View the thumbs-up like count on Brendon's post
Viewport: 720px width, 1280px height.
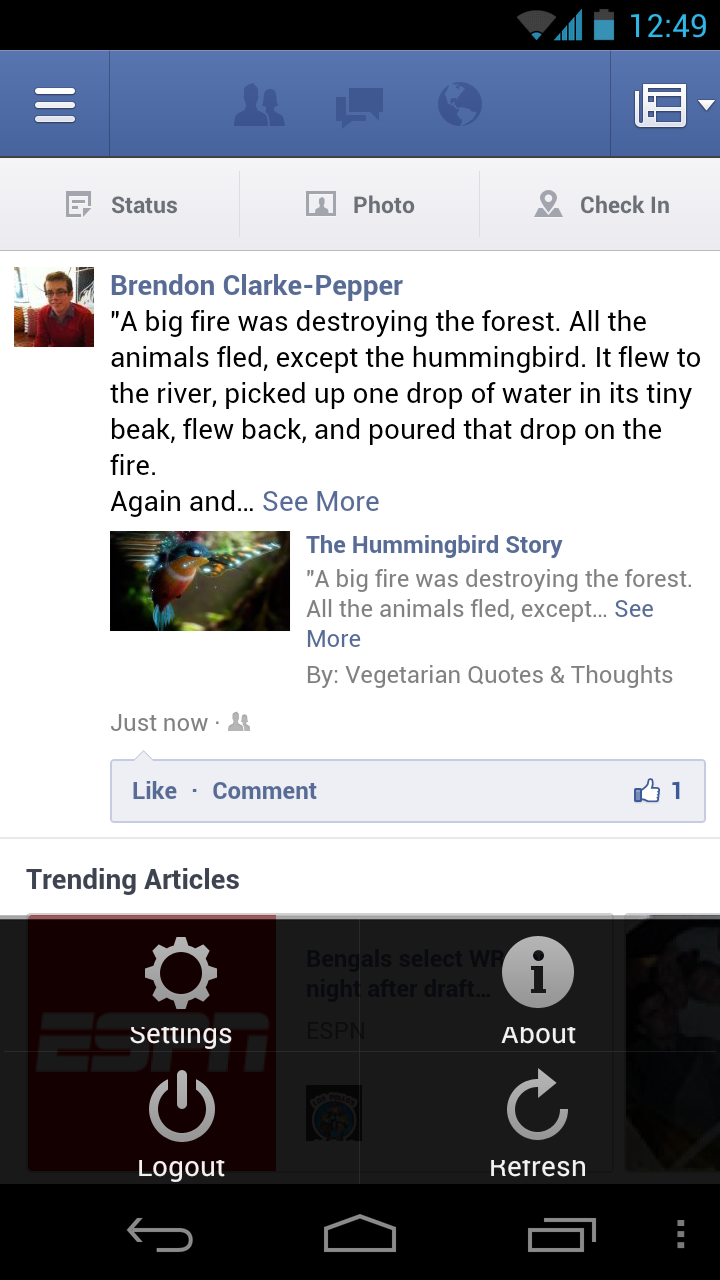coord(658,791)
